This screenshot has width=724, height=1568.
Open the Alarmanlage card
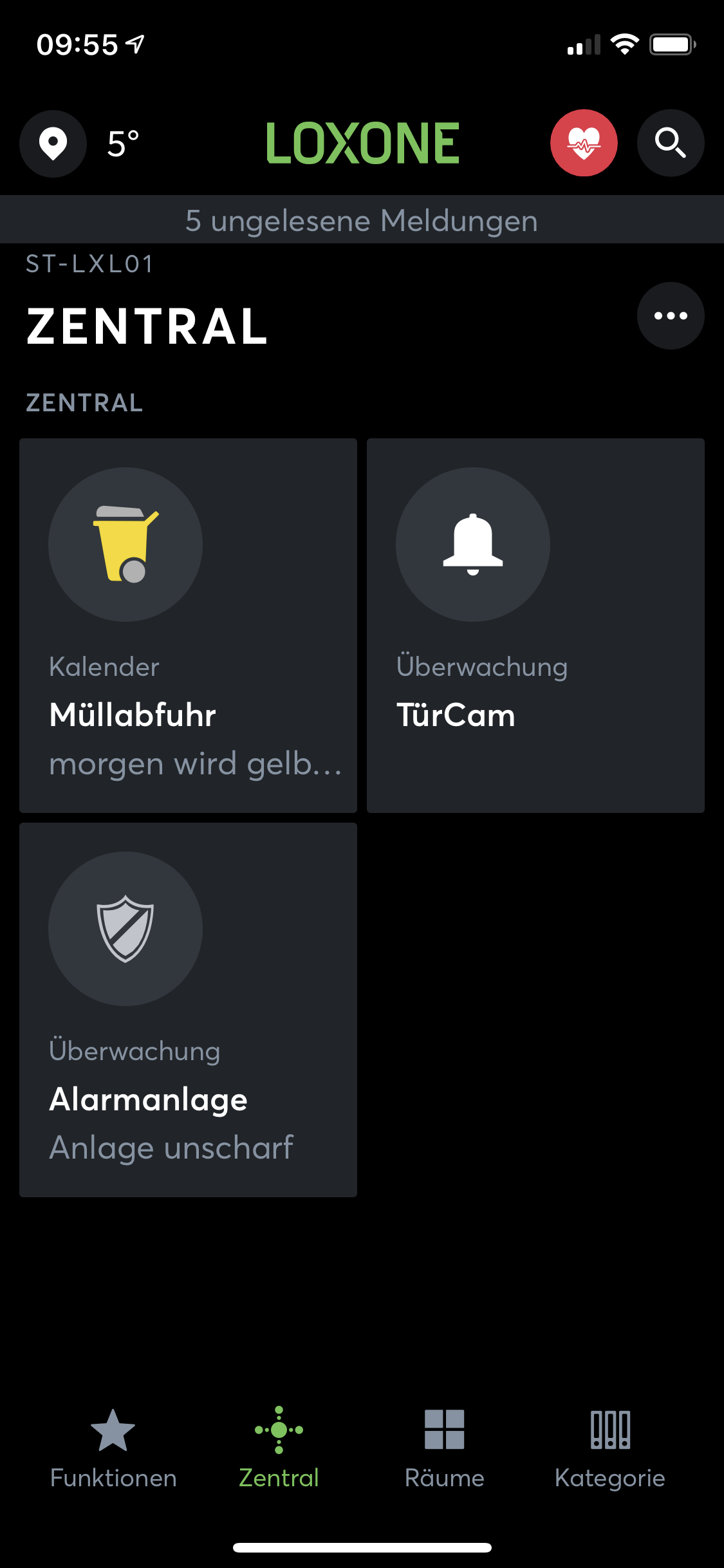pyautogui.click(x=188, y=1009)
